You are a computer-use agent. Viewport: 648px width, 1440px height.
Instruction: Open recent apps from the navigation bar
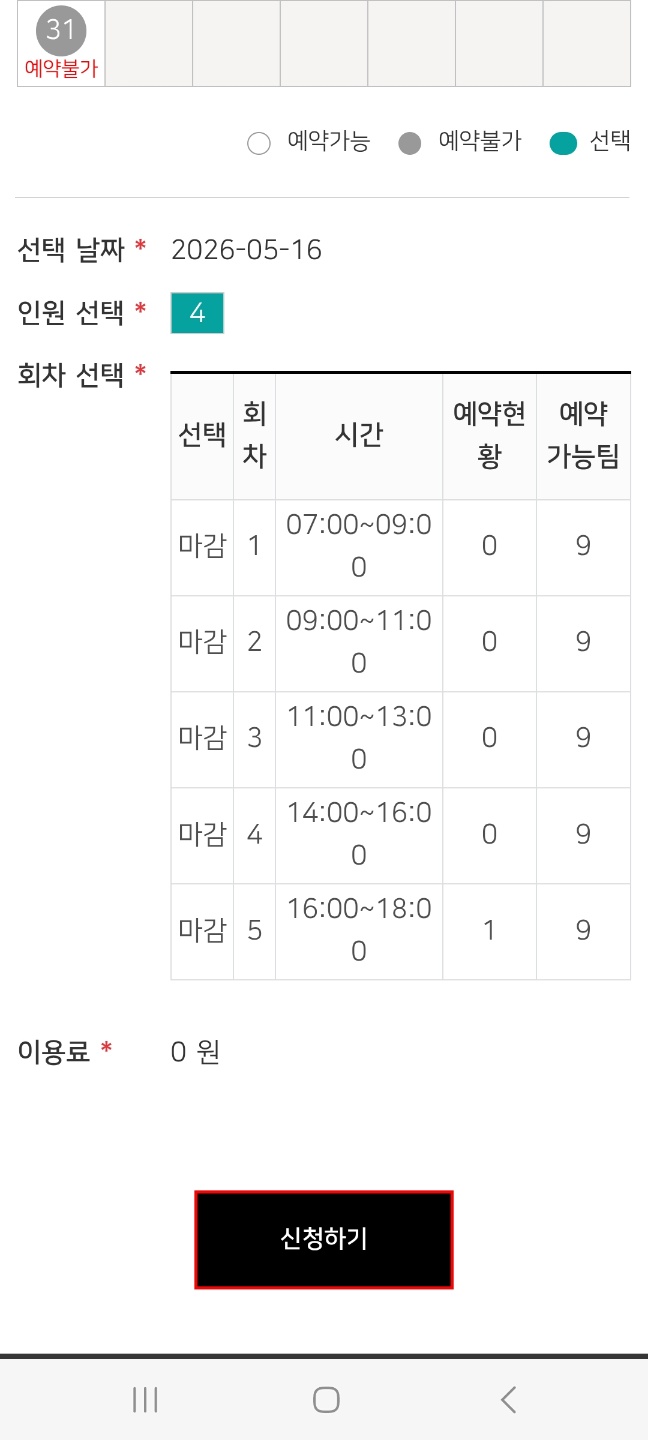point(145,1399)
